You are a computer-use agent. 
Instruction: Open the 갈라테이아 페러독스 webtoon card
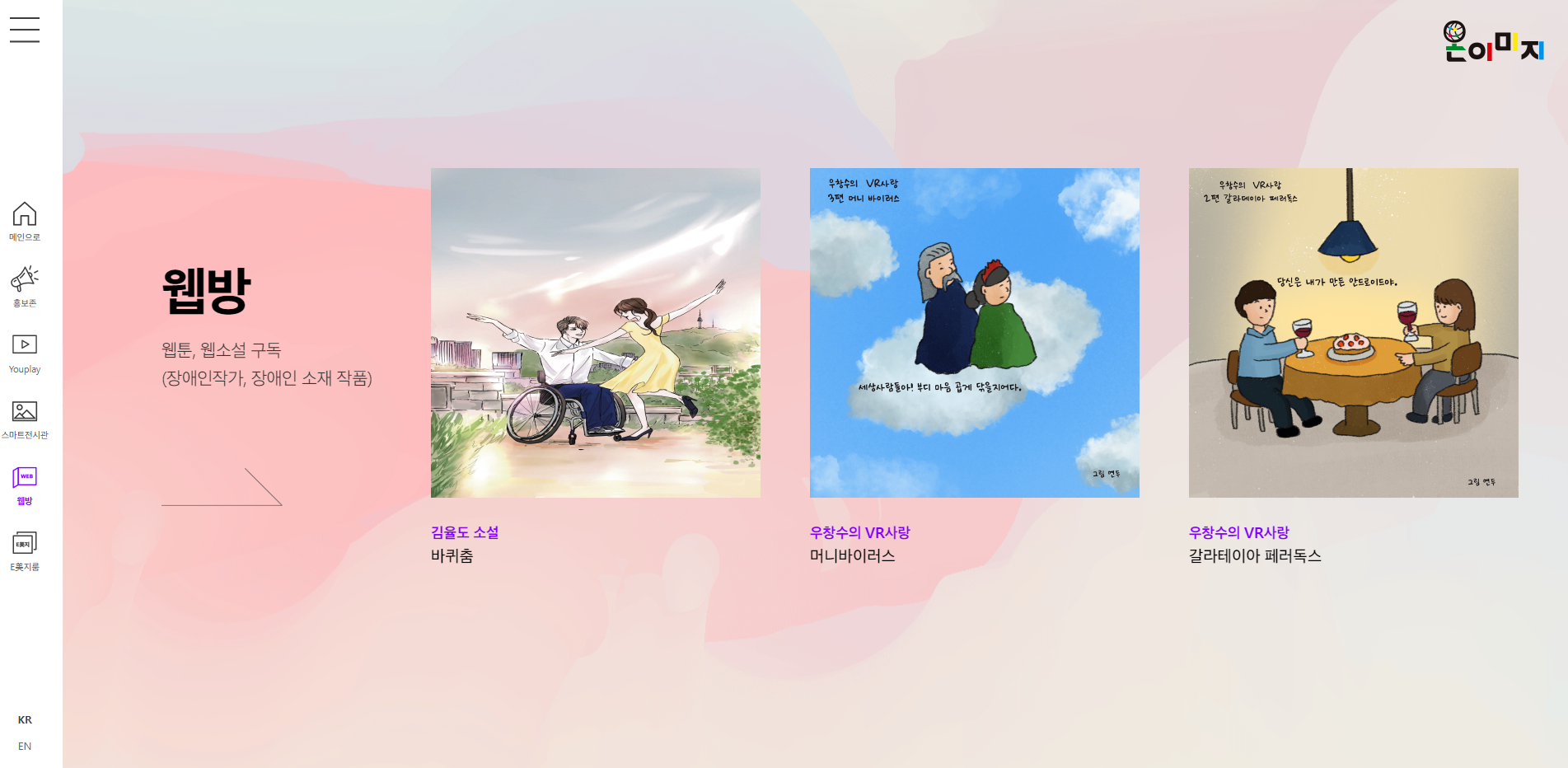pyautogui.click(x=1353, y=333)
